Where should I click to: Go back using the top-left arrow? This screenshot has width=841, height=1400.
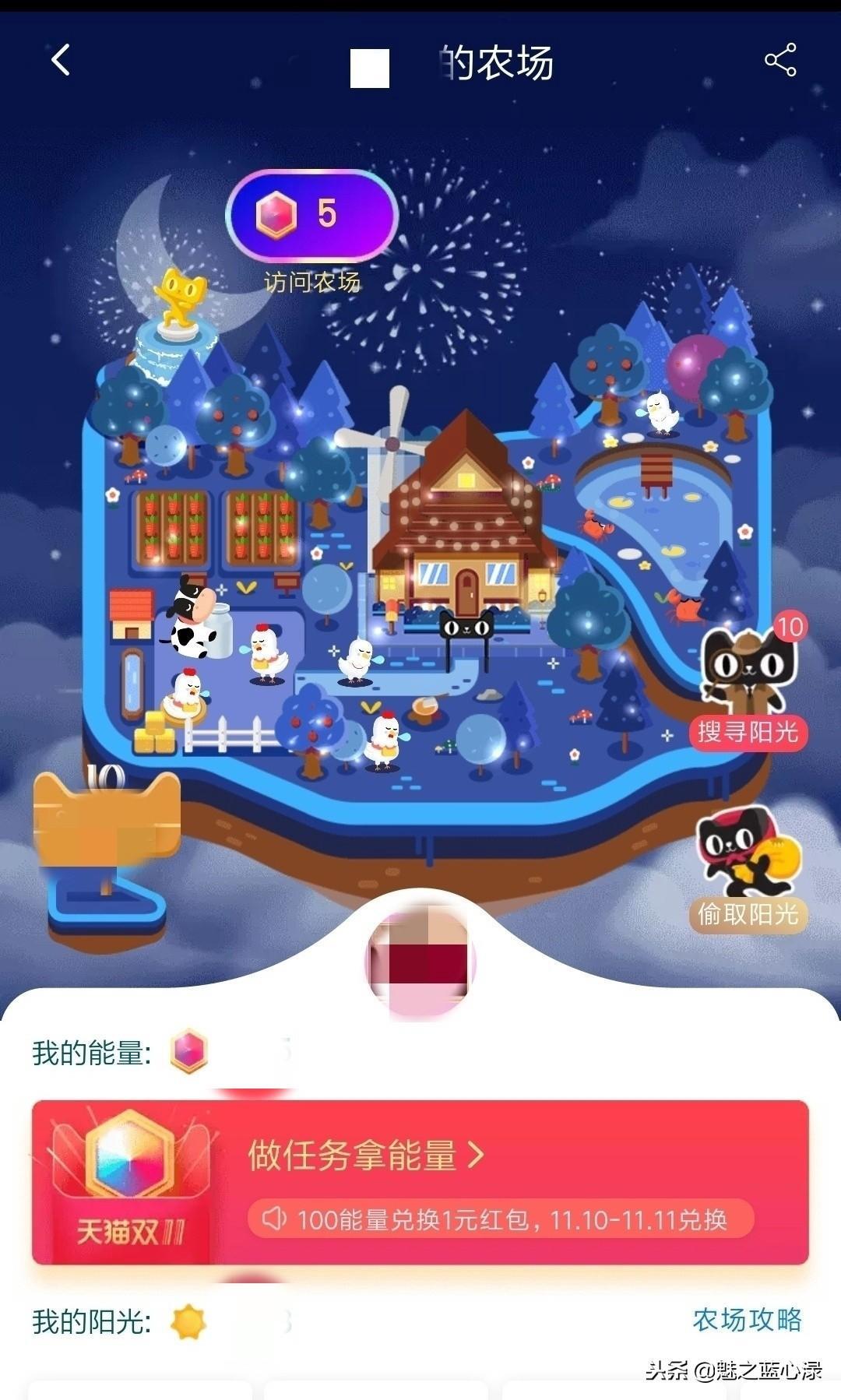tap(61, 59)
